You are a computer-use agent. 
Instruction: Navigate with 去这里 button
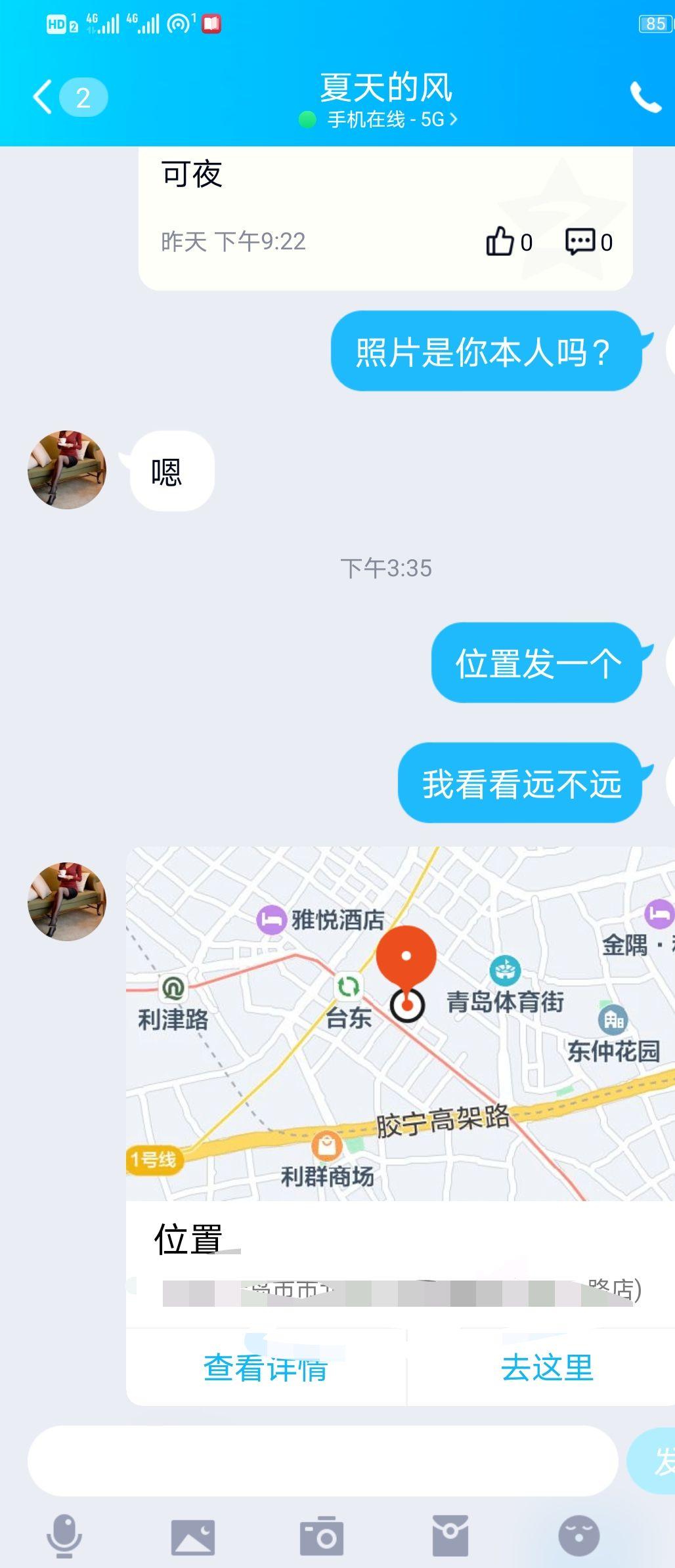[546, 1368]
